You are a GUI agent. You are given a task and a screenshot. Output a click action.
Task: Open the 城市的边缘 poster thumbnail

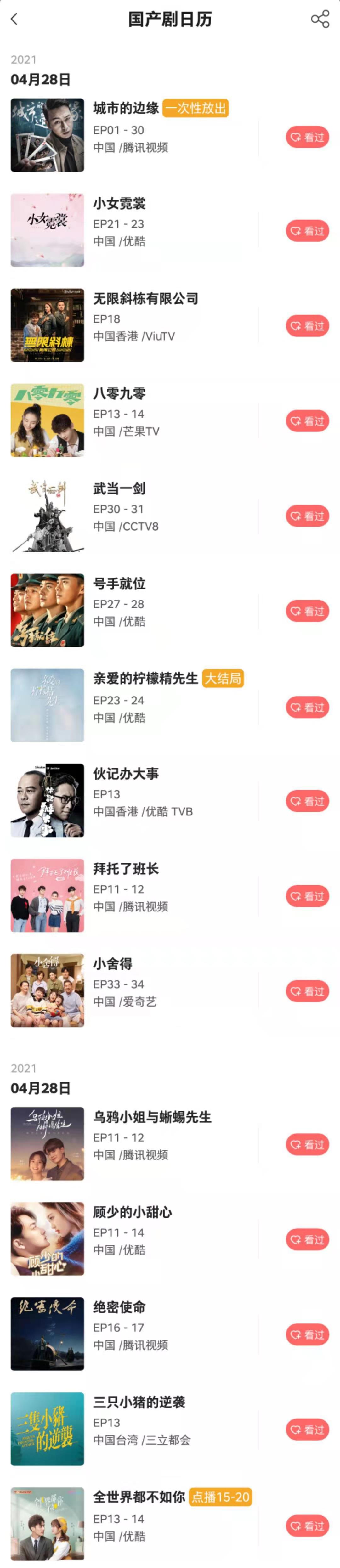48,135
